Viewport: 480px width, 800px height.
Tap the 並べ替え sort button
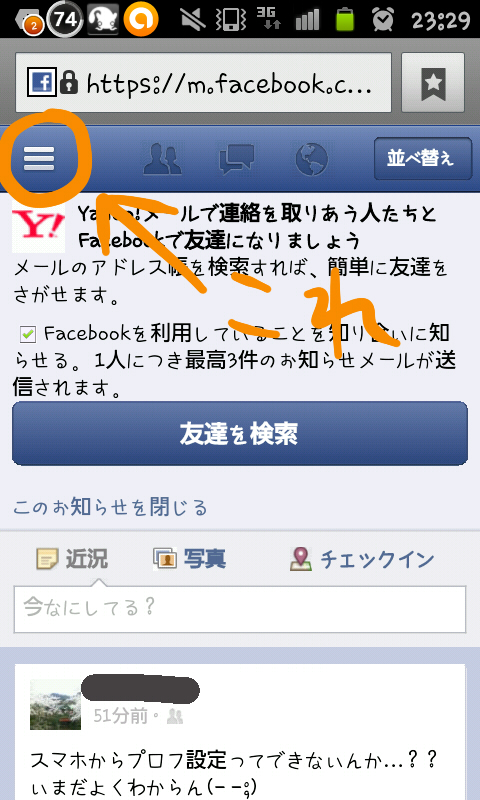coord(423,158)
